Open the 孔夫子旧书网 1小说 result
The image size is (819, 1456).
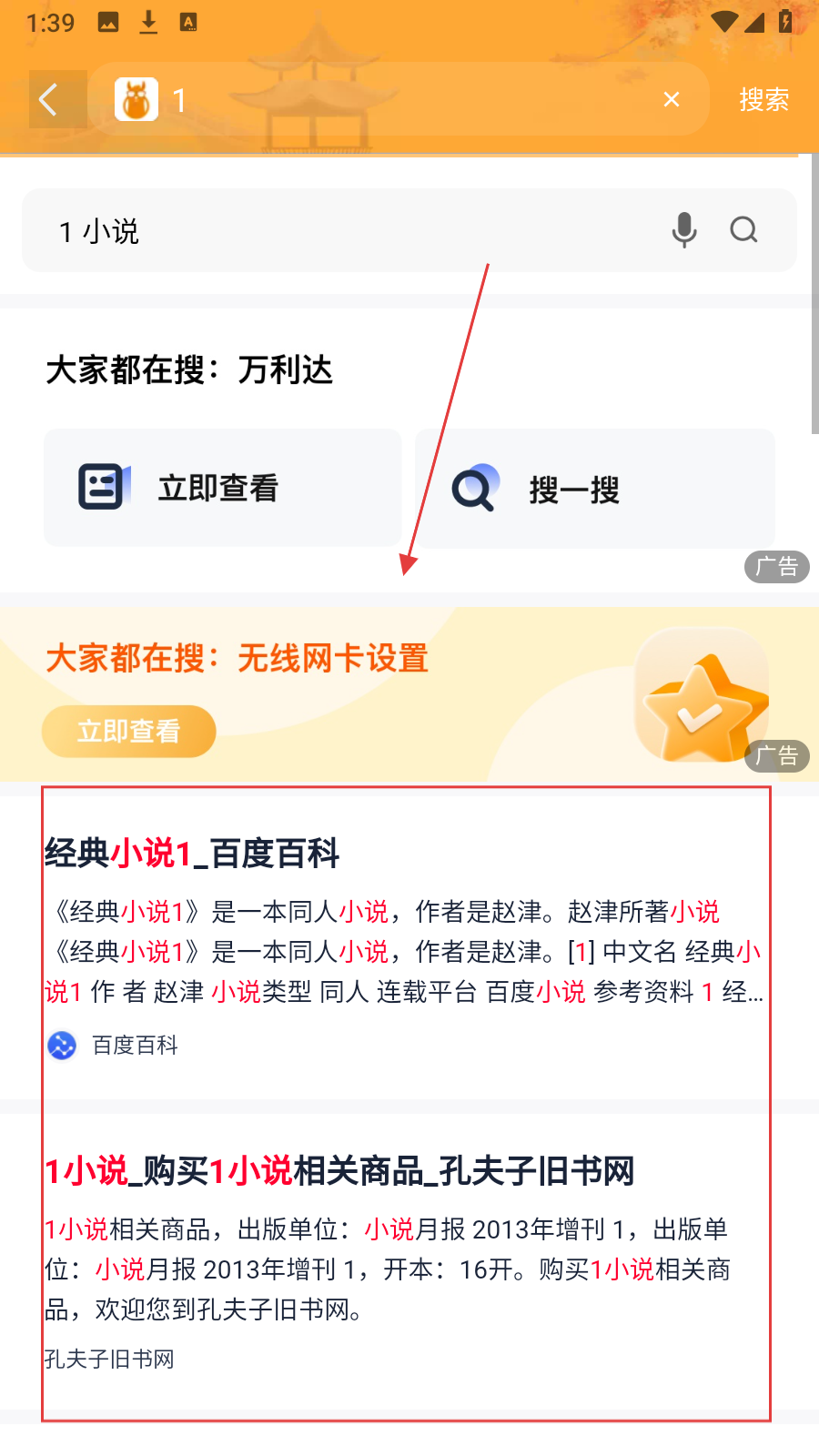[339, 1171]
